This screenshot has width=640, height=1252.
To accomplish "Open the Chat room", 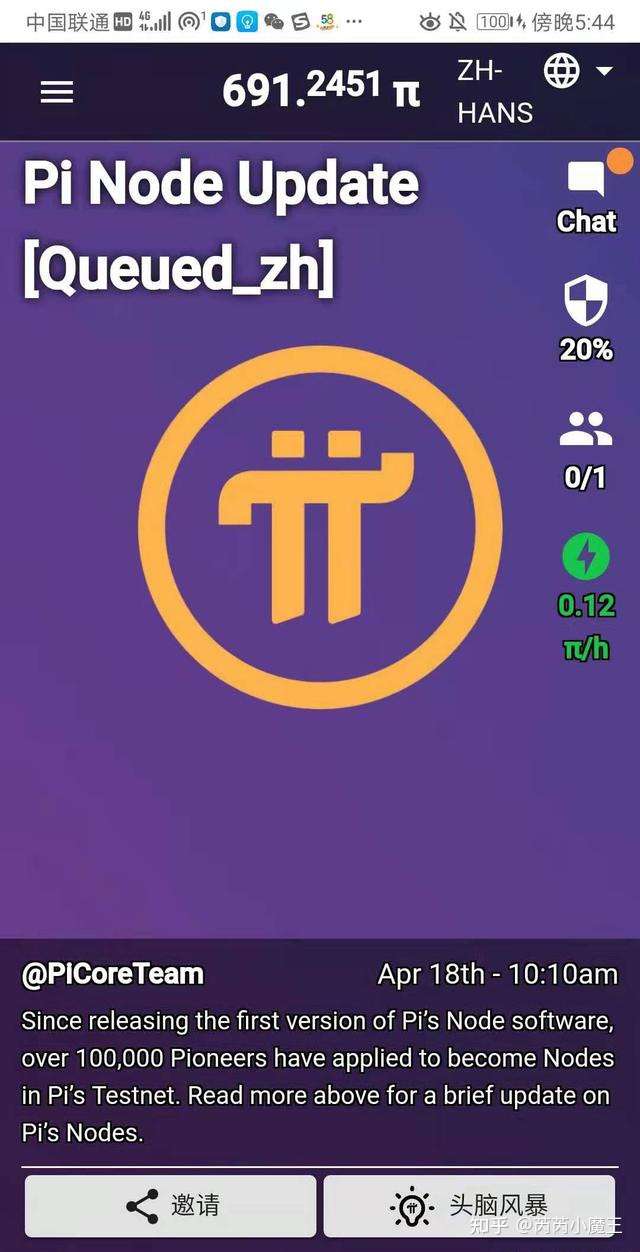I will tap(586, 194).
